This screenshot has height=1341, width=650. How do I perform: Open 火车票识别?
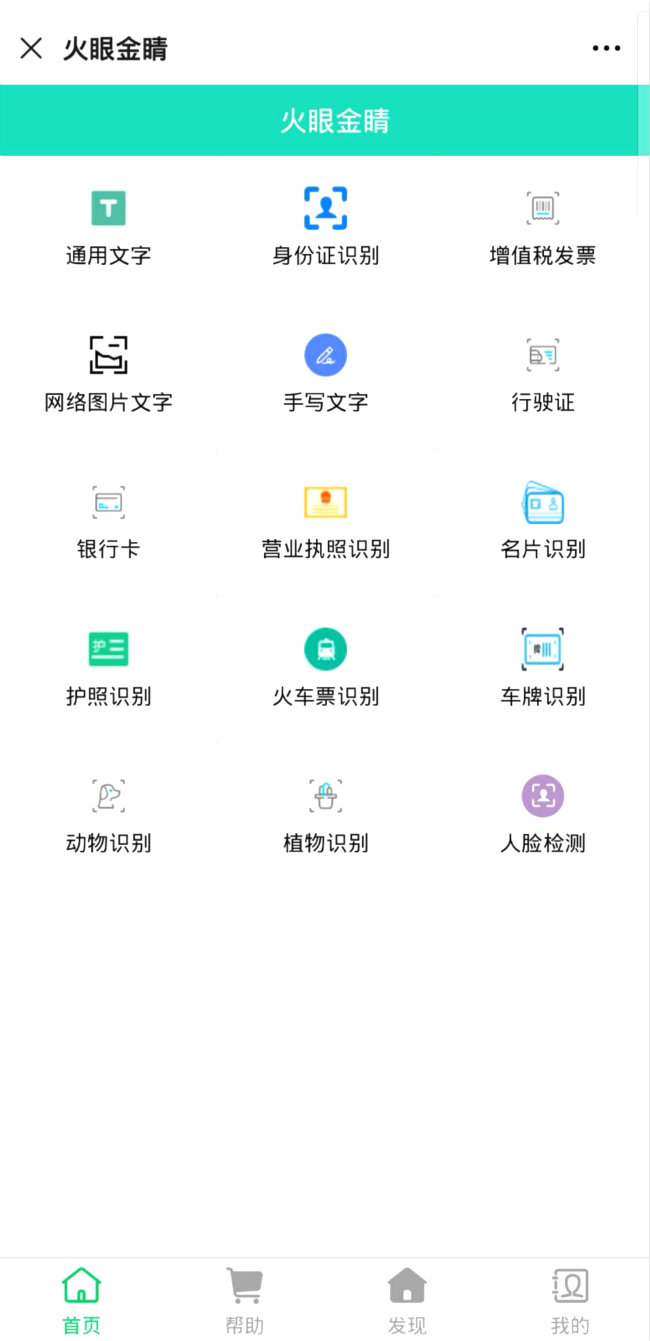[x=325, y=669]
